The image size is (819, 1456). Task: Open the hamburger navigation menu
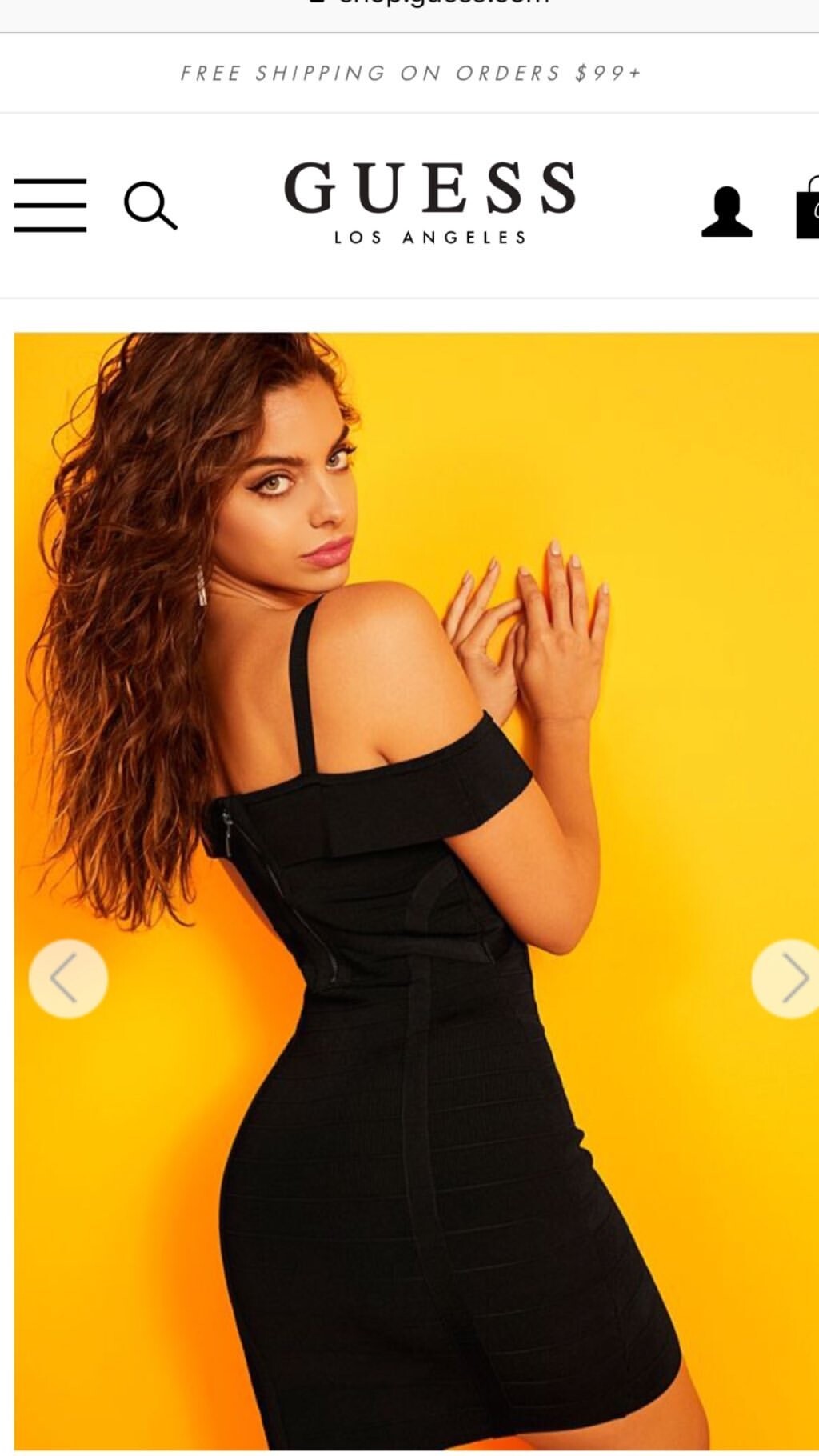50,206
